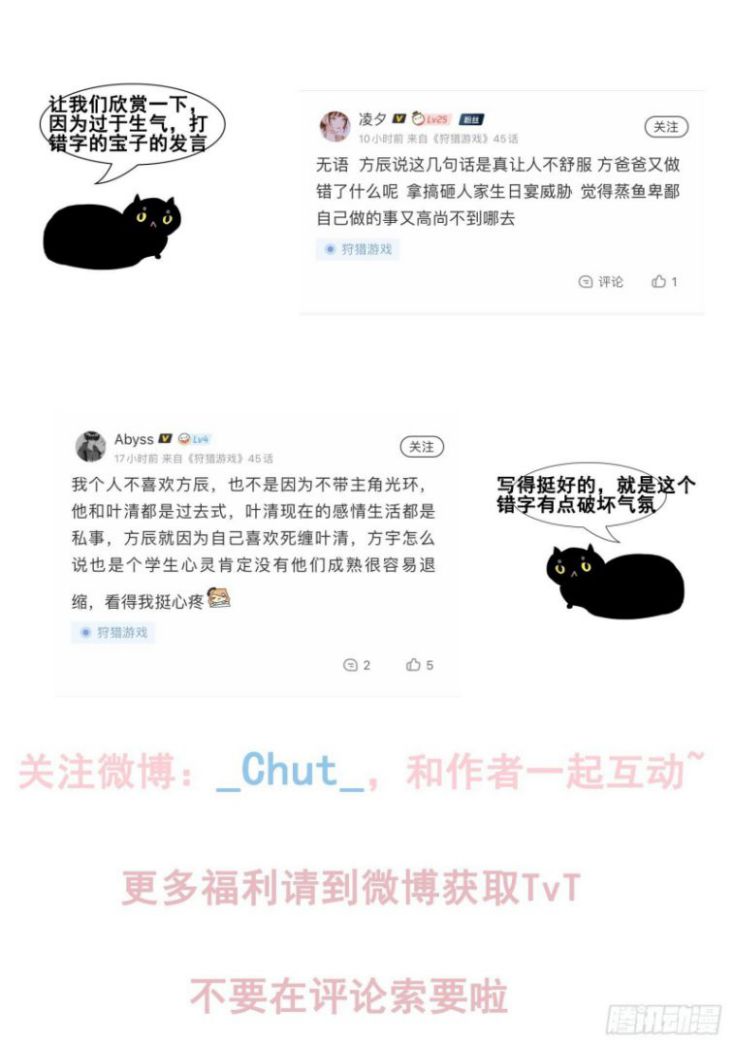Open 凌夕's profile avatar
The image size is (732, 1045).
pos(332,124)
